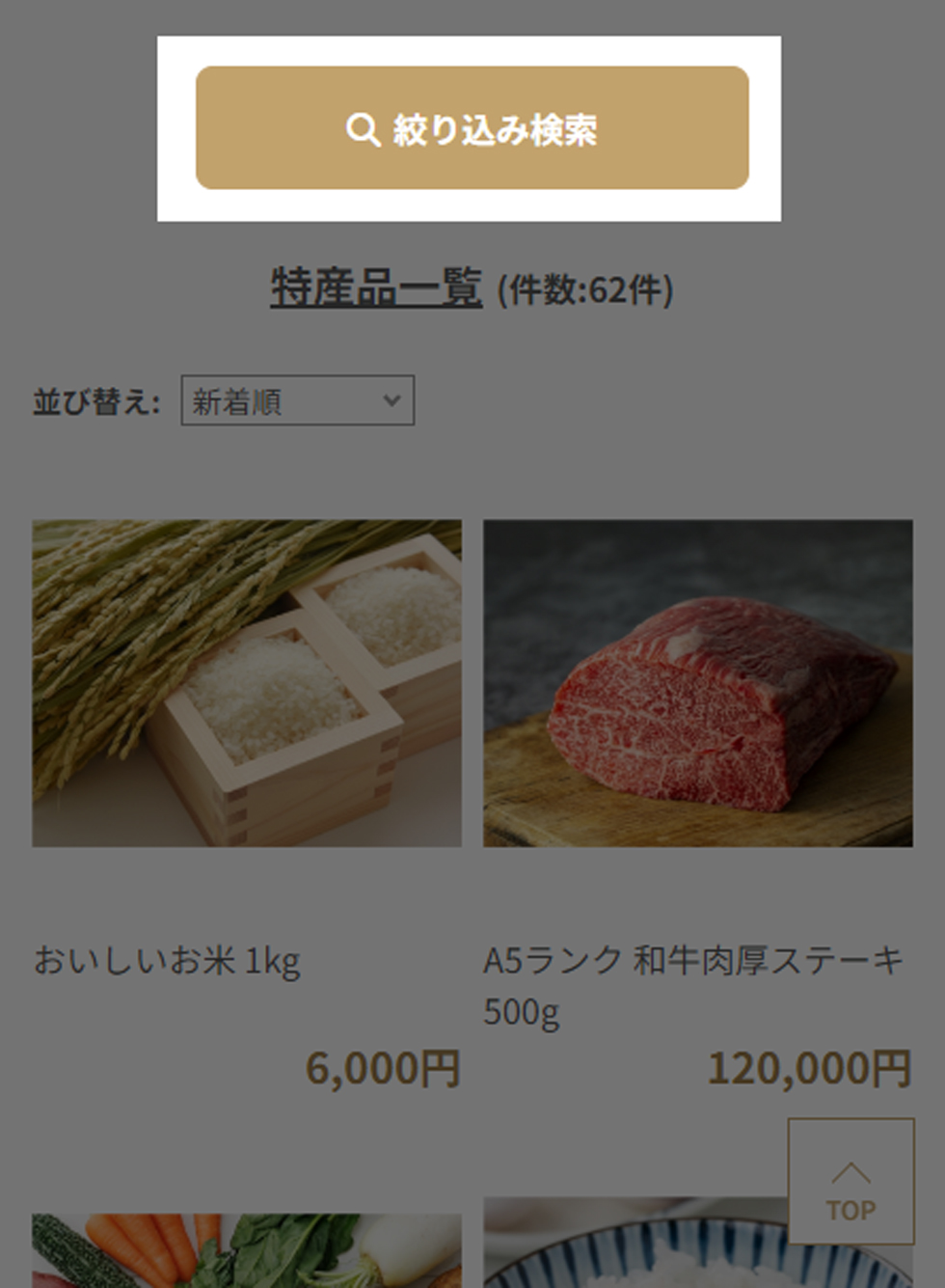Image resolution: width=945 pixels, height=1288 pixels.
Task: Open the おいしいお米 1kg product
Action: [x=246, y=684]
